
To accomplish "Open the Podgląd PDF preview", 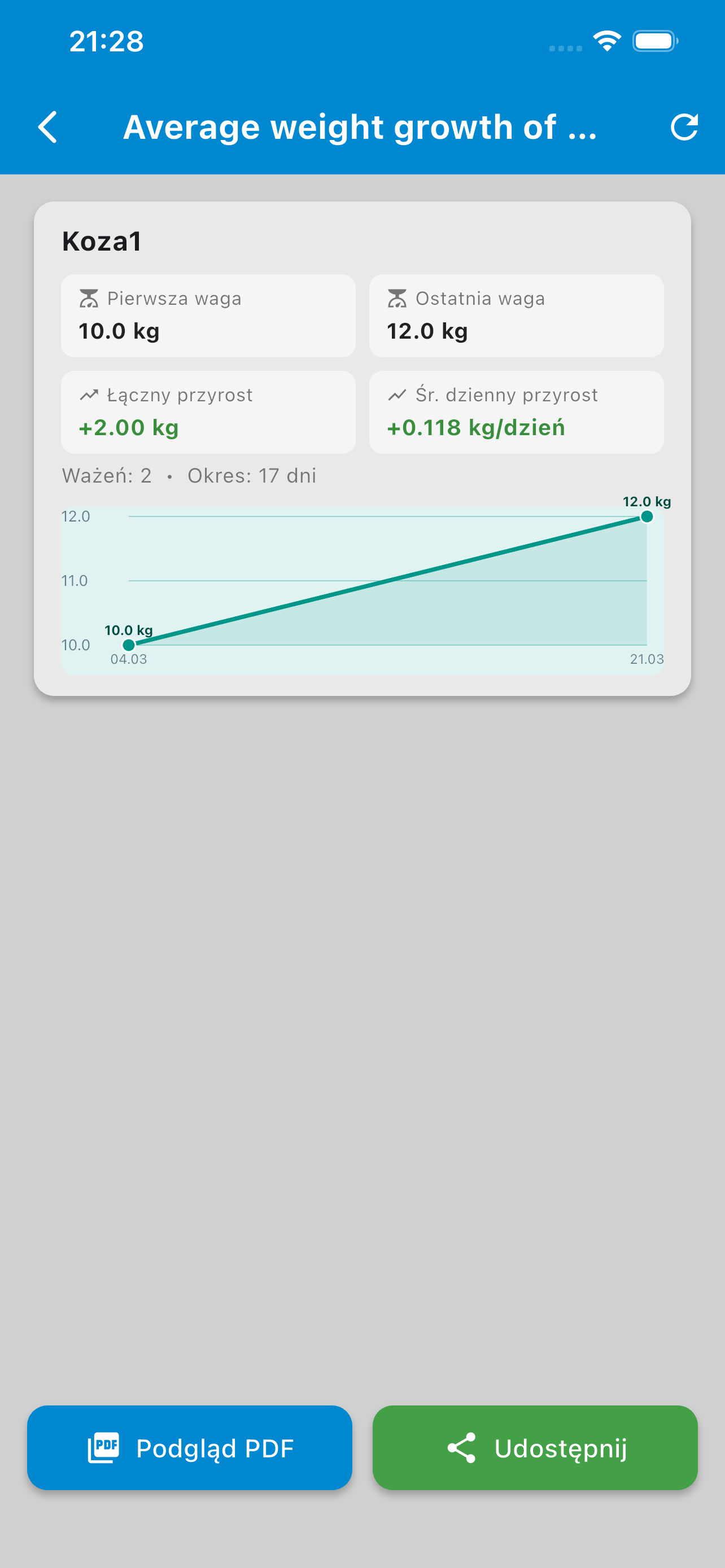I will coord(189,1447).
